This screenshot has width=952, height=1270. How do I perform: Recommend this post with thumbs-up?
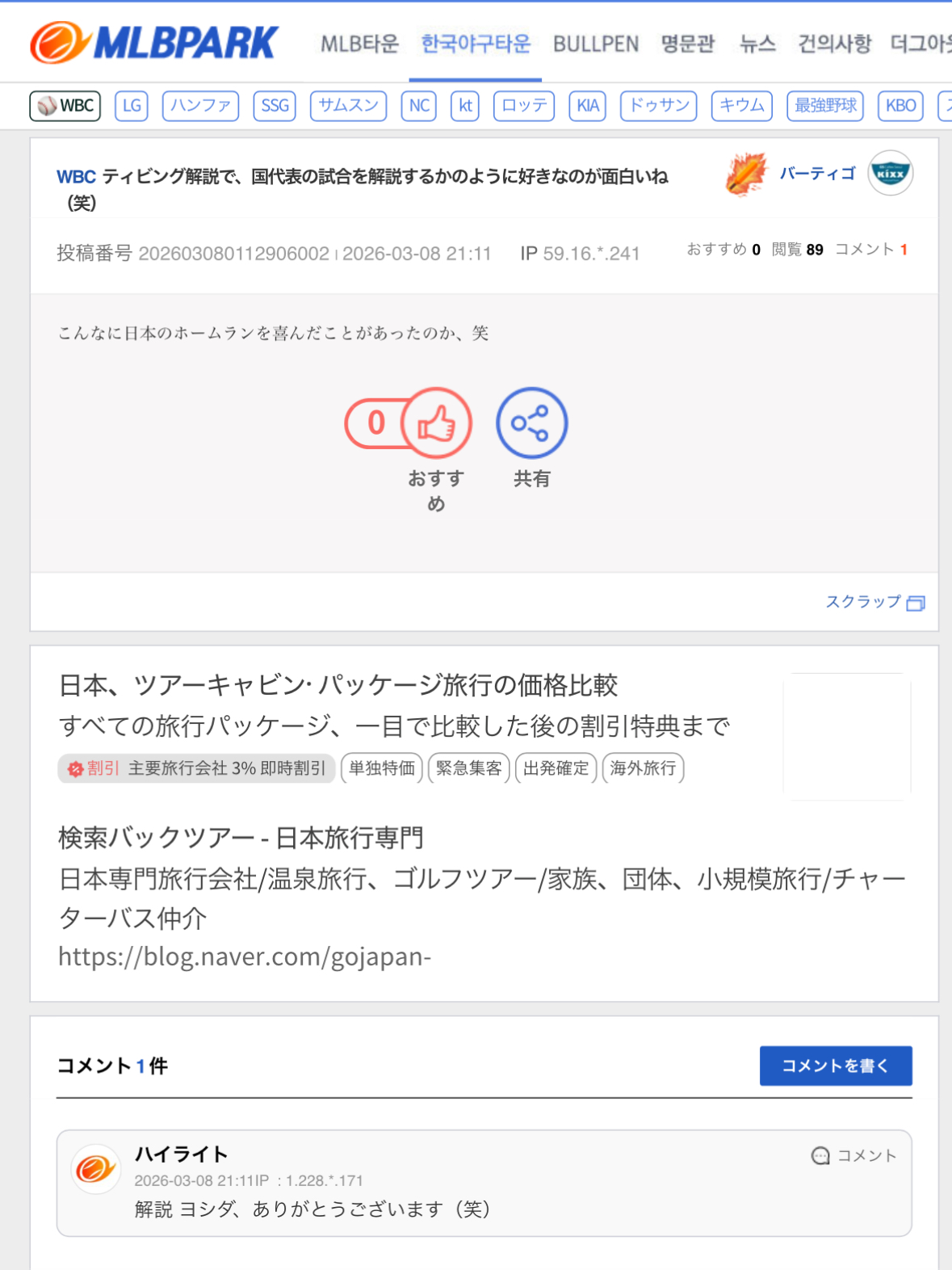436,423
